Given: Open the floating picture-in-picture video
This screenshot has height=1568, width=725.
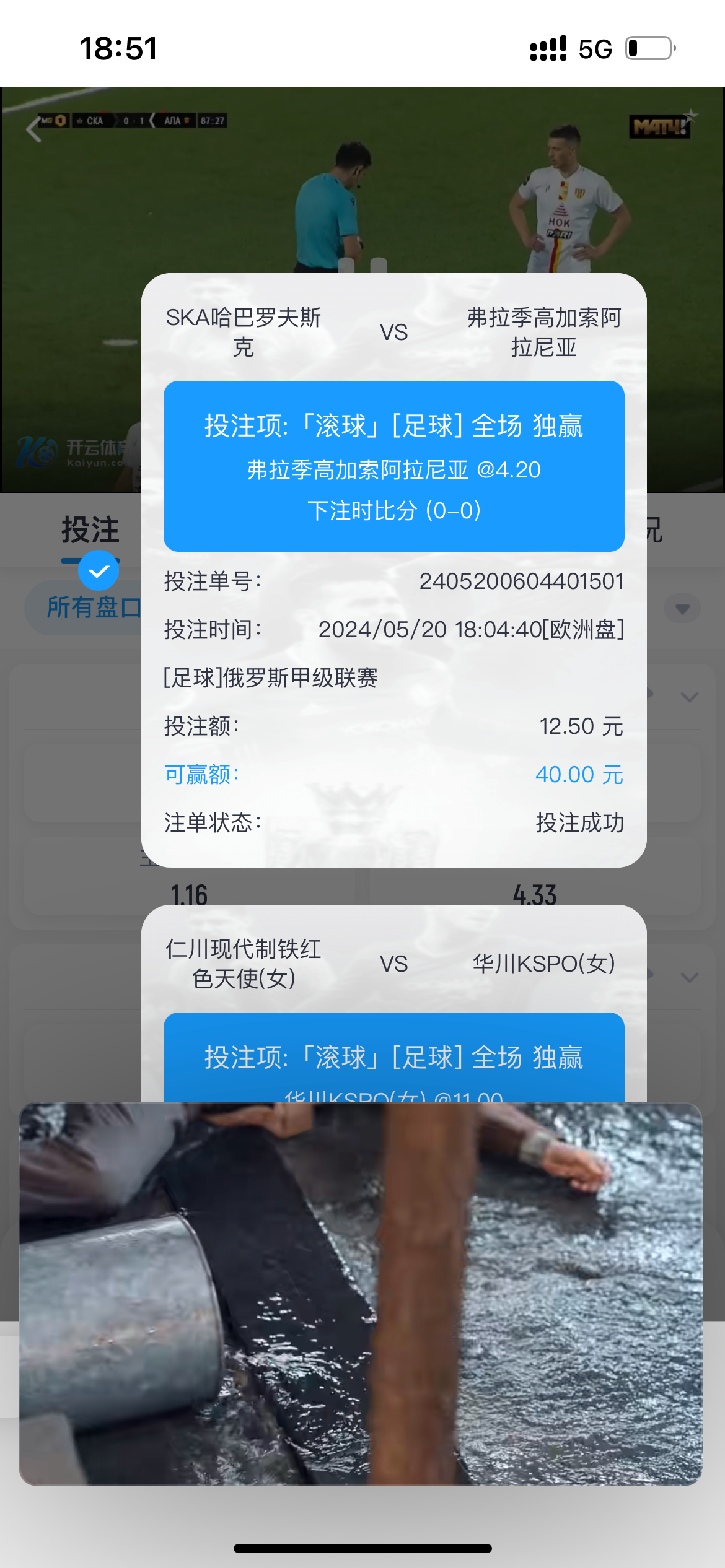Looking at the screenshot, I should 360,1294.
